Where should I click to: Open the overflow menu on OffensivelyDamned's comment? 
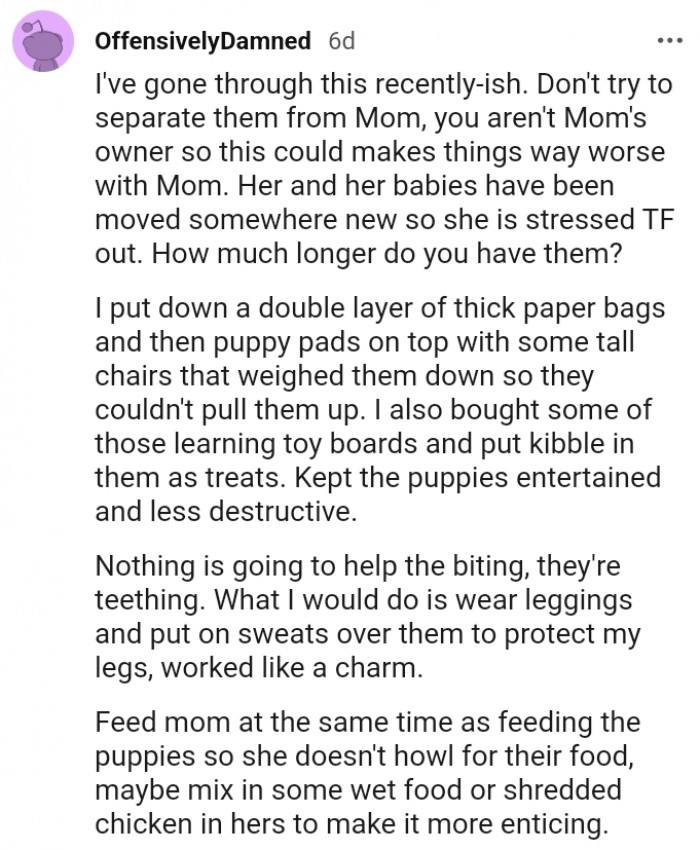tap(665, 42)
